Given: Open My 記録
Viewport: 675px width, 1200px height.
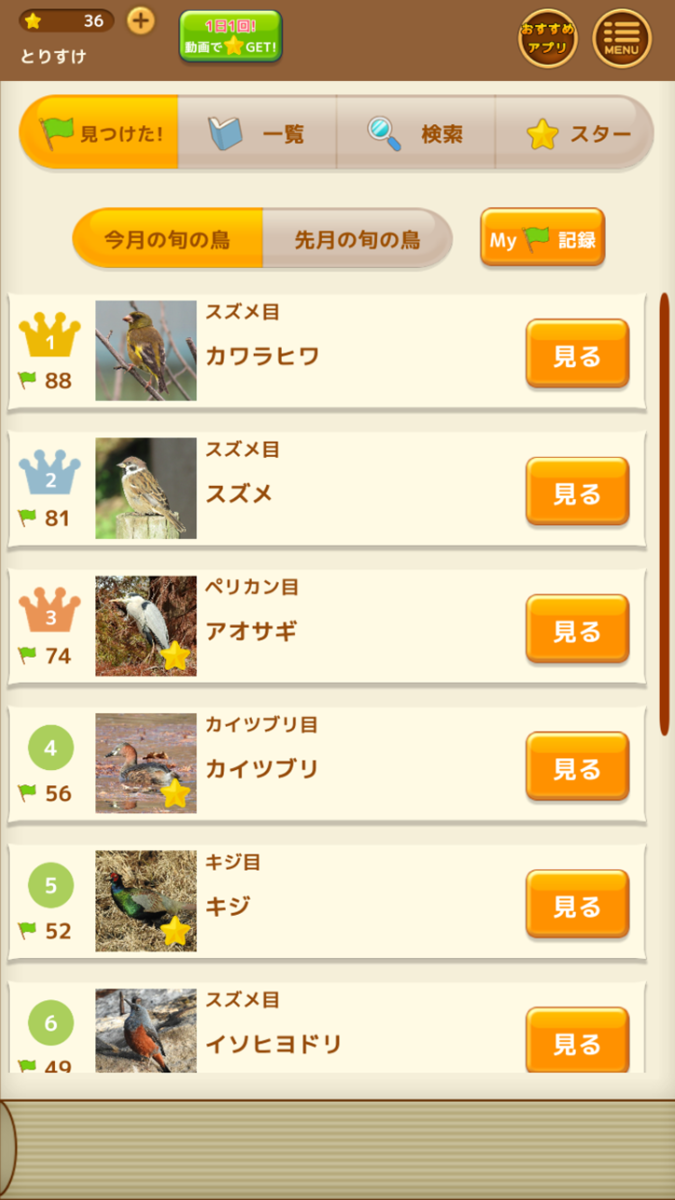Looking at the screenshot, I should coord(542,238).
